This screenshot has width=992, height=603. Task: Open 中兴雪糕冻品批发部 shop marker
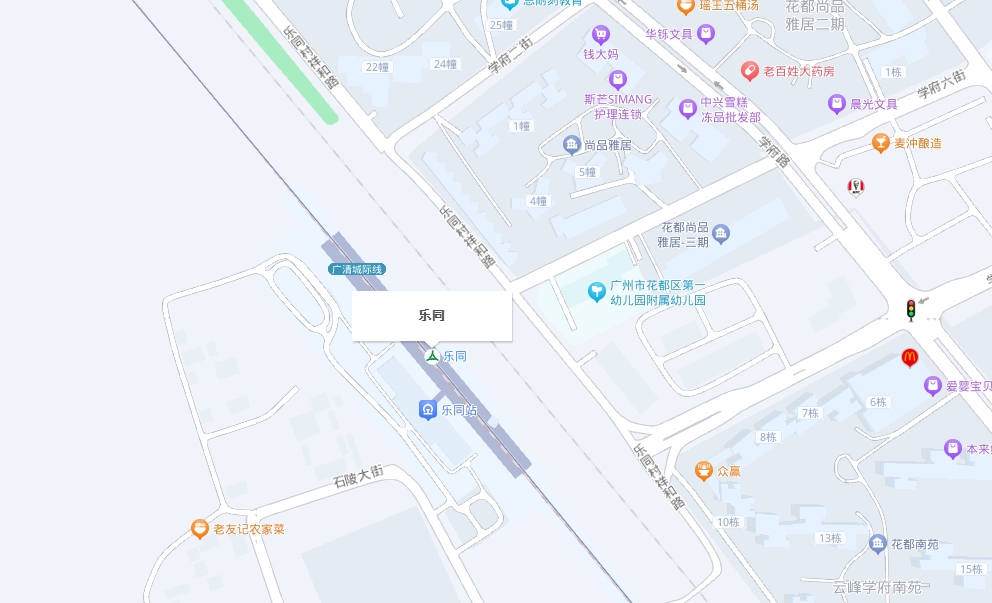tap(687, 108)
